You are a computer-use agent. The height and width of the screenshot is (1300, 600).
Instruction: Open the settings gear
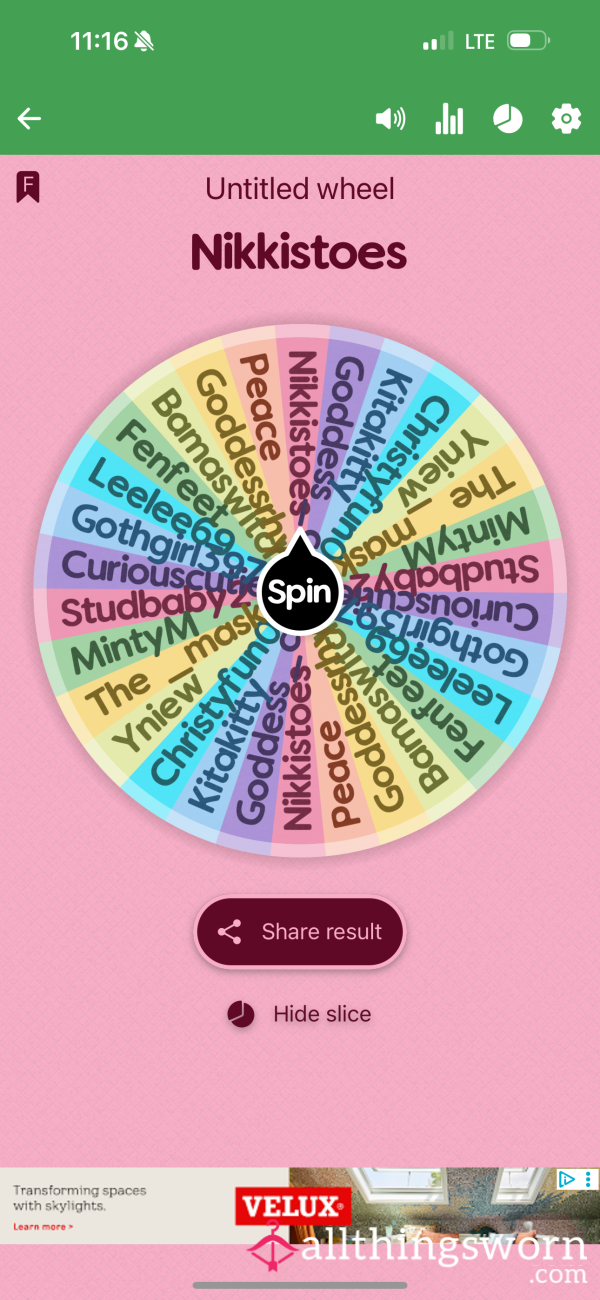[566, 119]
